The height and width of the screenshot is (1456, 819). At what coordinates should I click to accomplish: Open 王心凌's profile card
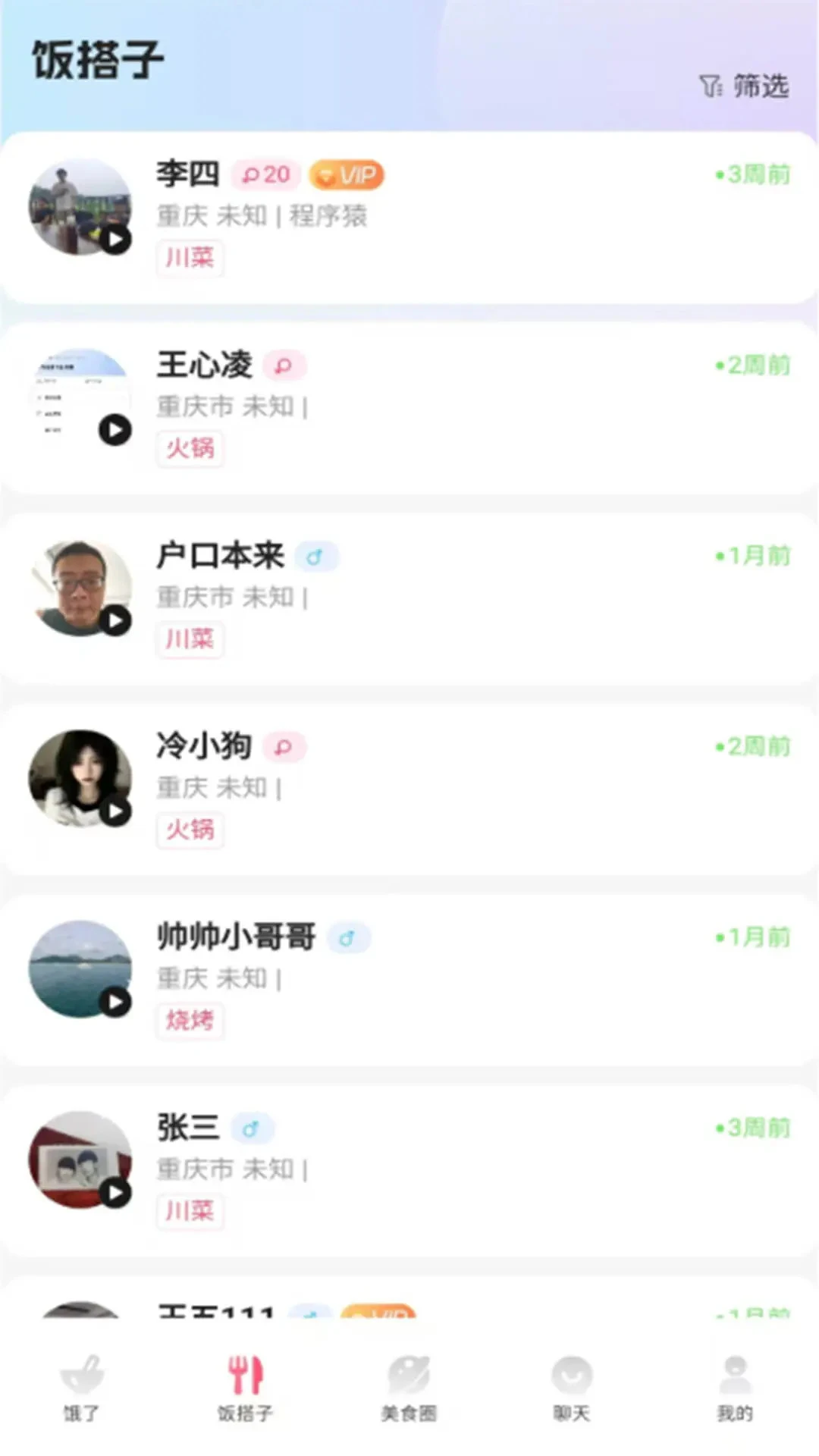pyautogui.click(x=455, y=408)
